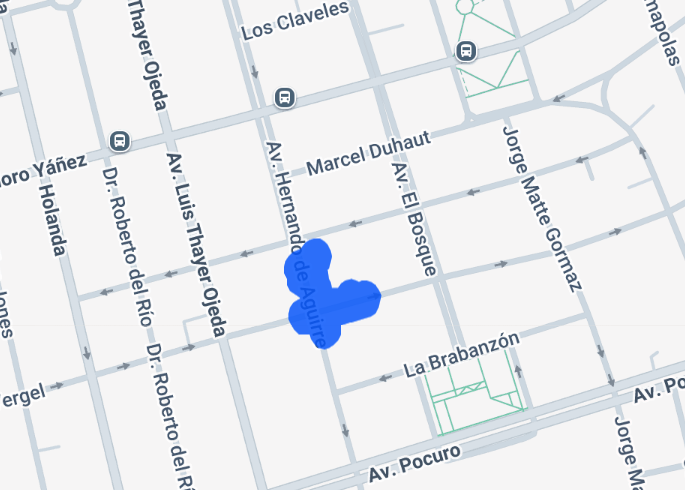Open the bus stop beside Av. Luis Thayer Ojeda
Screen dimensions: 685x490
[120, 141]
